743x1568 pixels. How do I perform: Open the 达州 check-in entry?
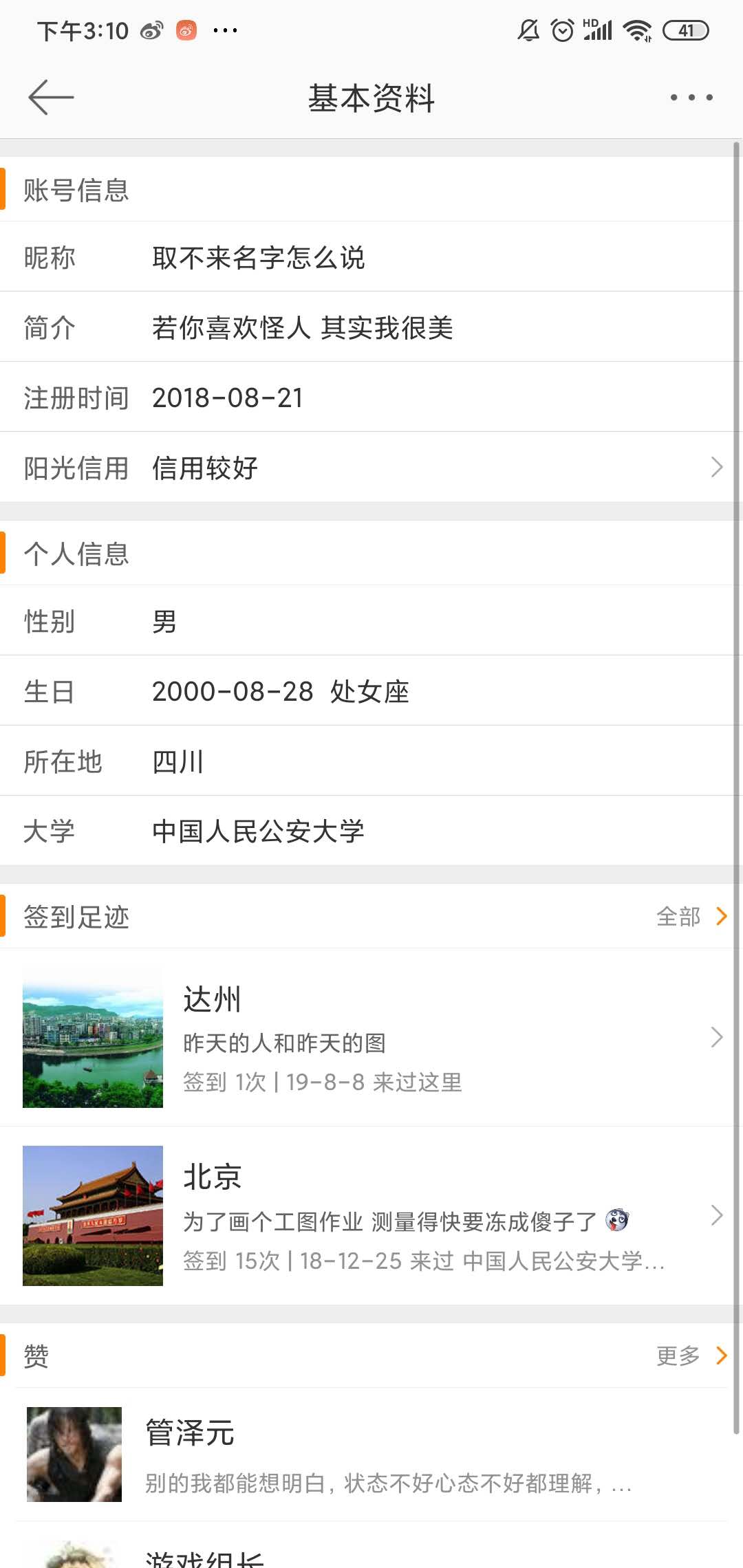pos(371,1038)
